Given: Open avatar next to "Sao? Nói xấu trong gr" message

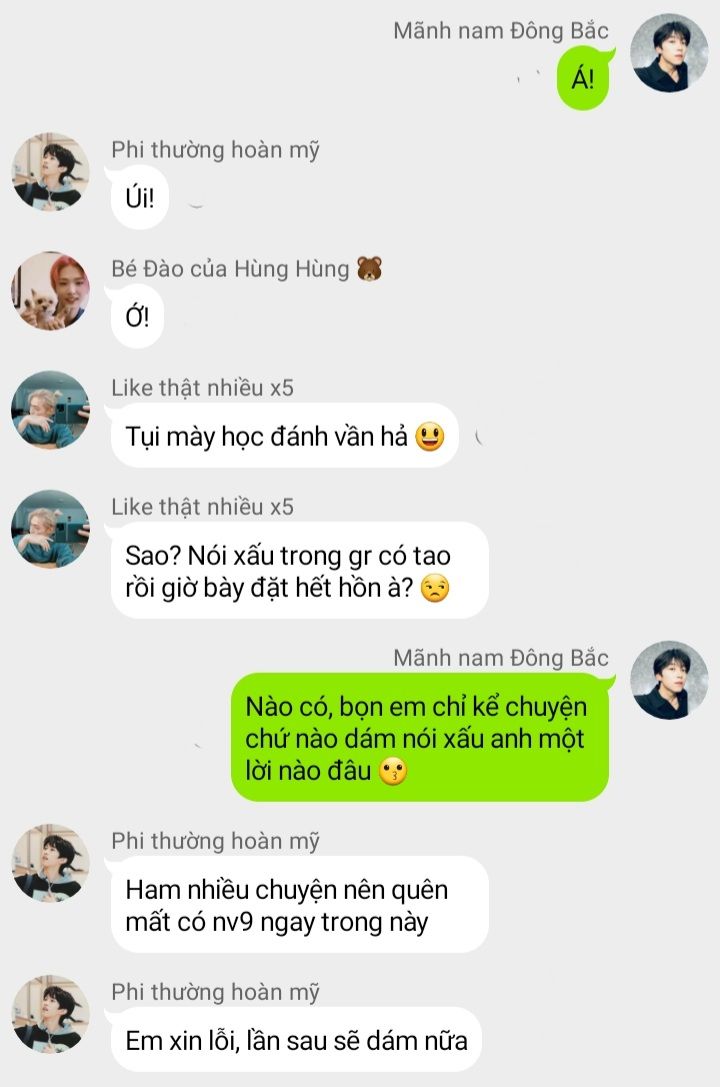Looking at the screenshot, I should pyautogui.click(x=50, y=529).
